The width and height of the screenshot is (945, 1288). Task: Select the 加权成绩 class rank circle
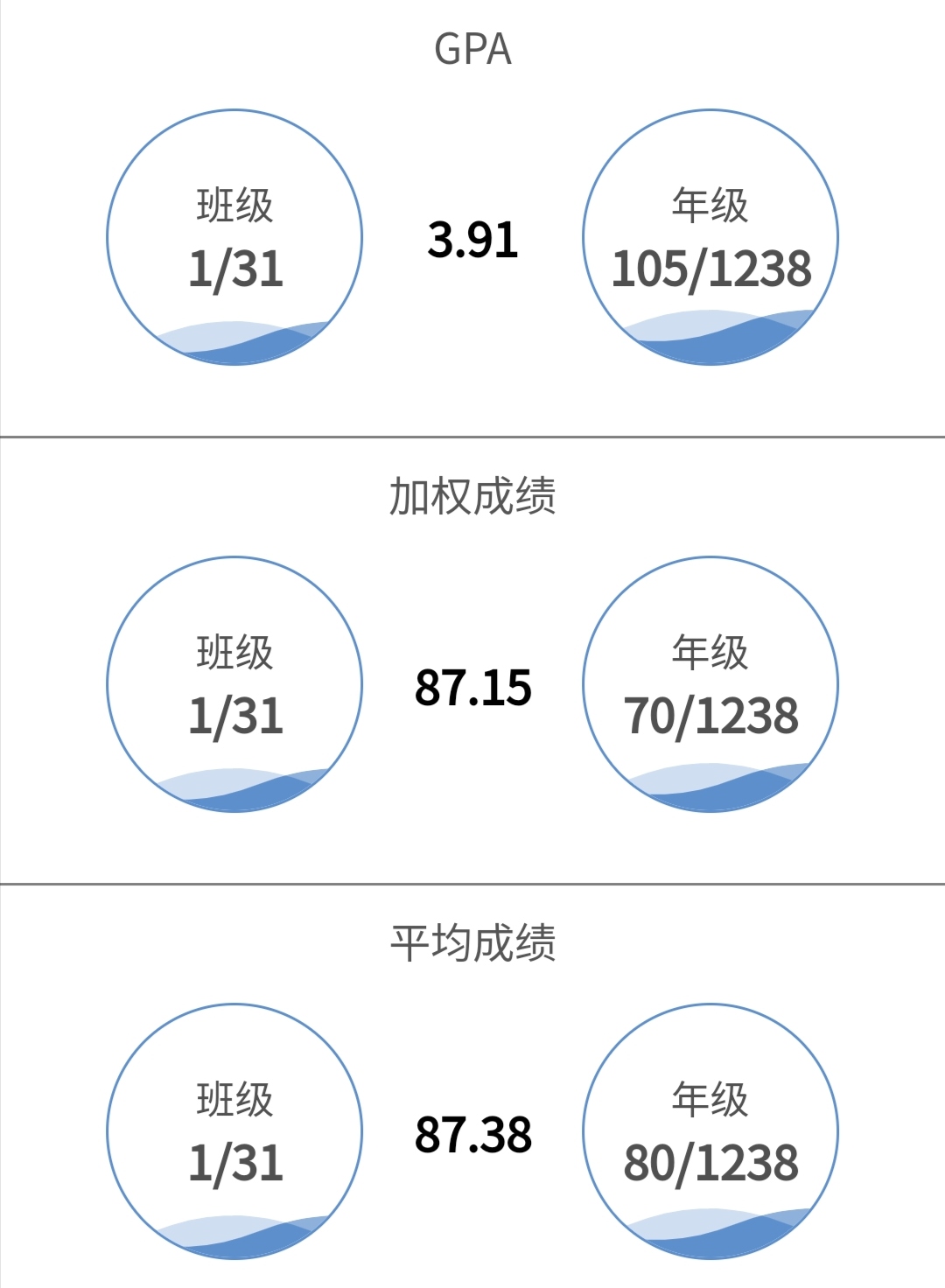pyautogui.click(x=234, y=687)
